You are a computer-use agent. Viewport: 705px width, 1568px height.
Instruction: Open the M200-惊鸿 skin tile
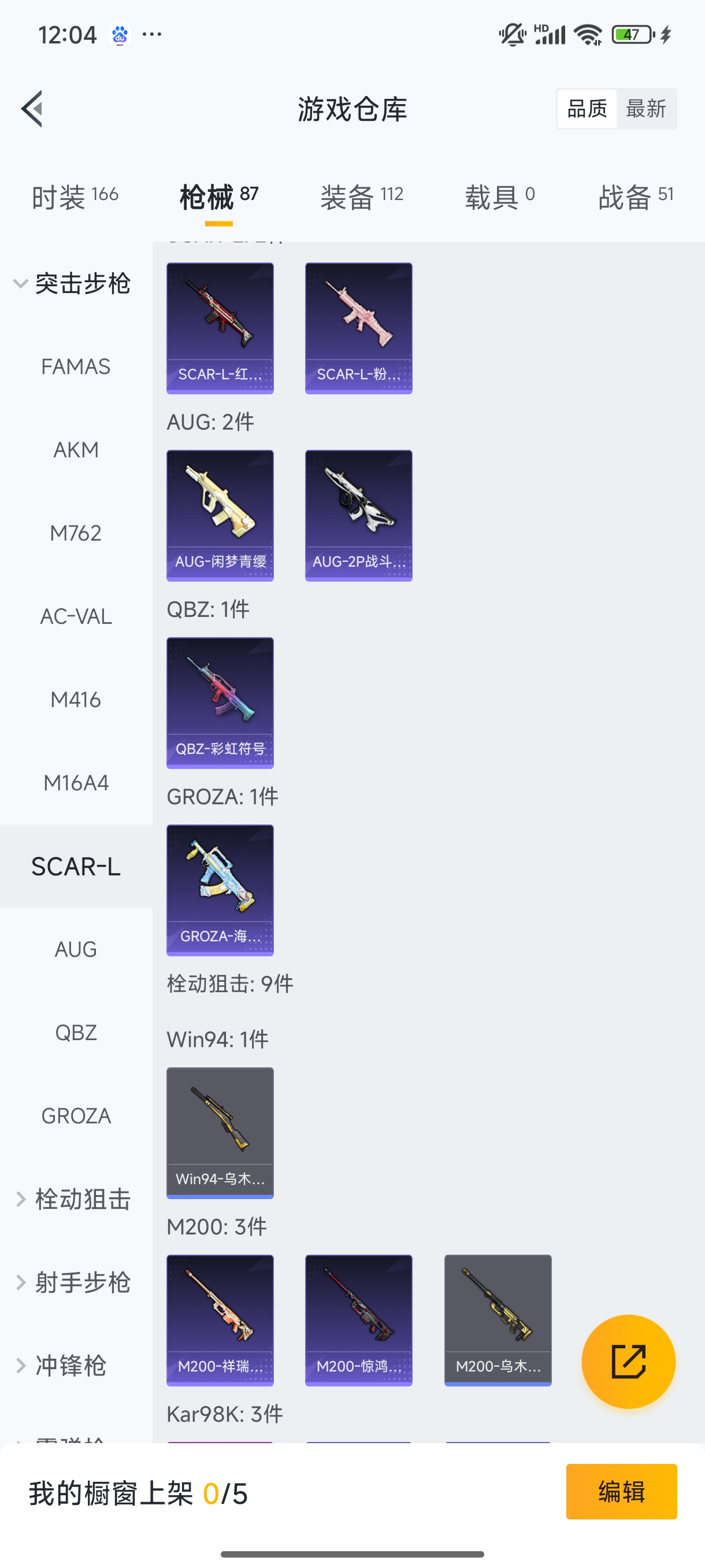[x=358, y=1319]
